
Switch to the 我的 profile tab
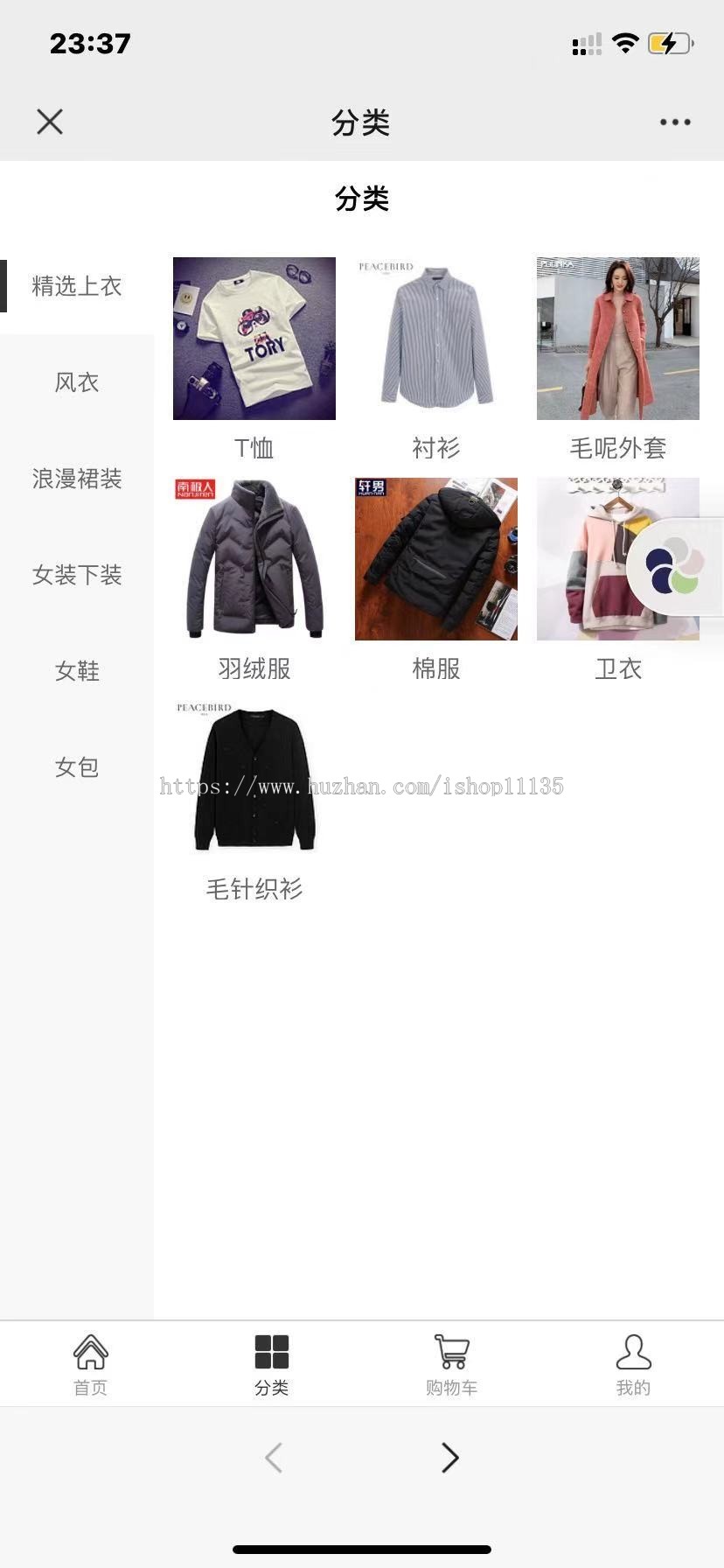(633, 1363)
